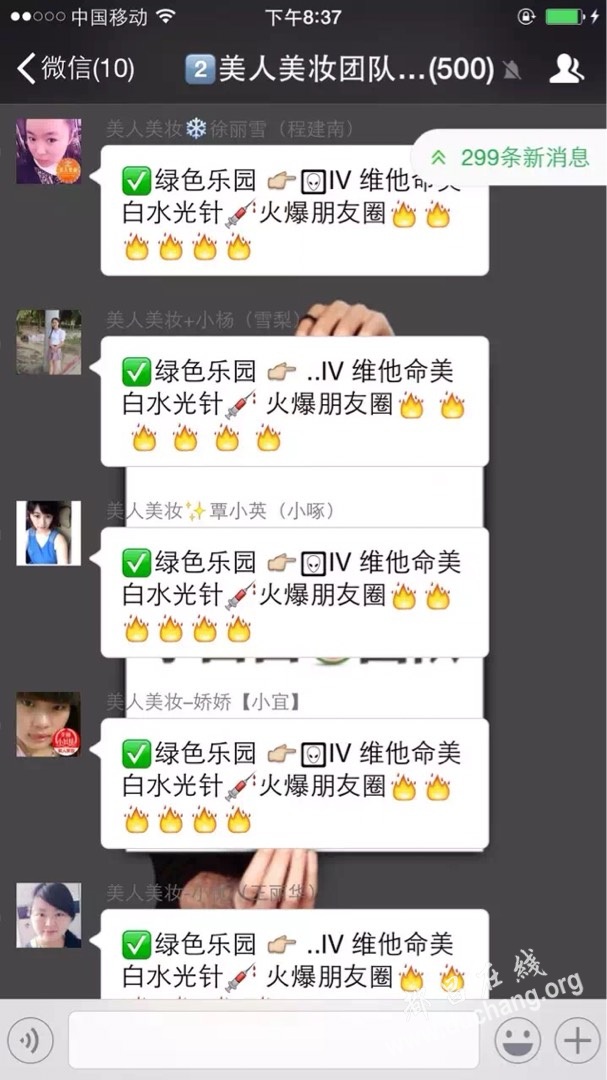
Task: Jump to the 299条新消息 unread messages
Action: (511, 158)
